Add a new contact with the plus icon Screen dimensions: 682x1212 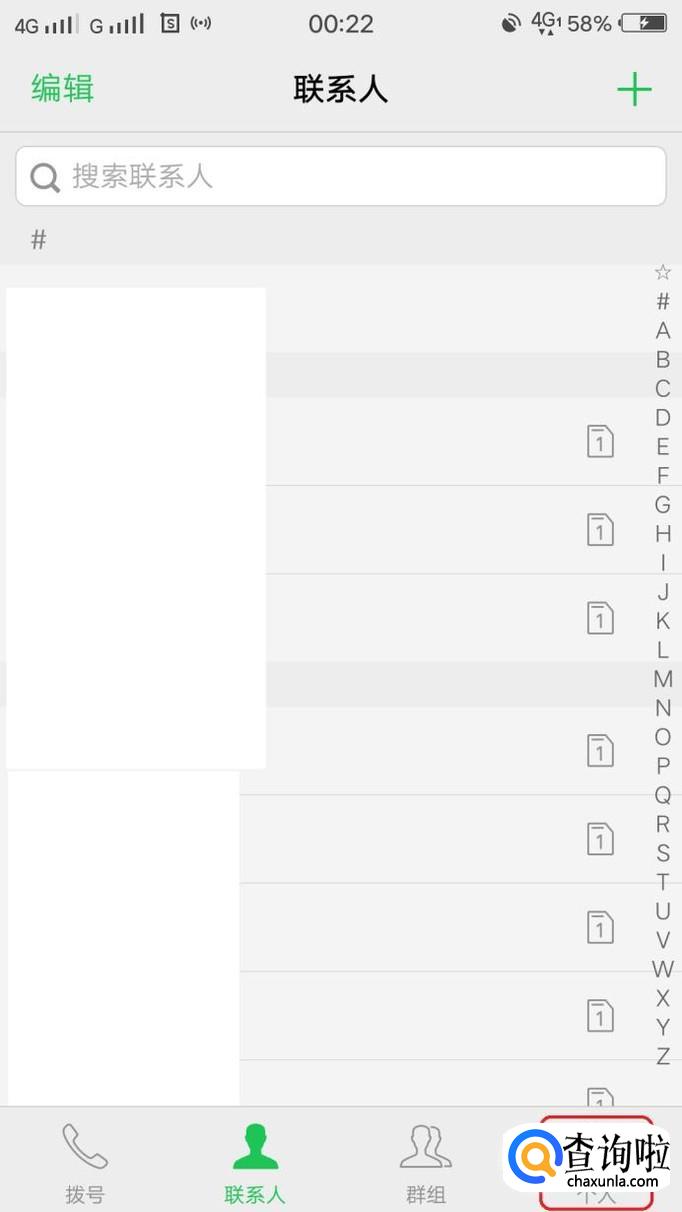(634, 90)
